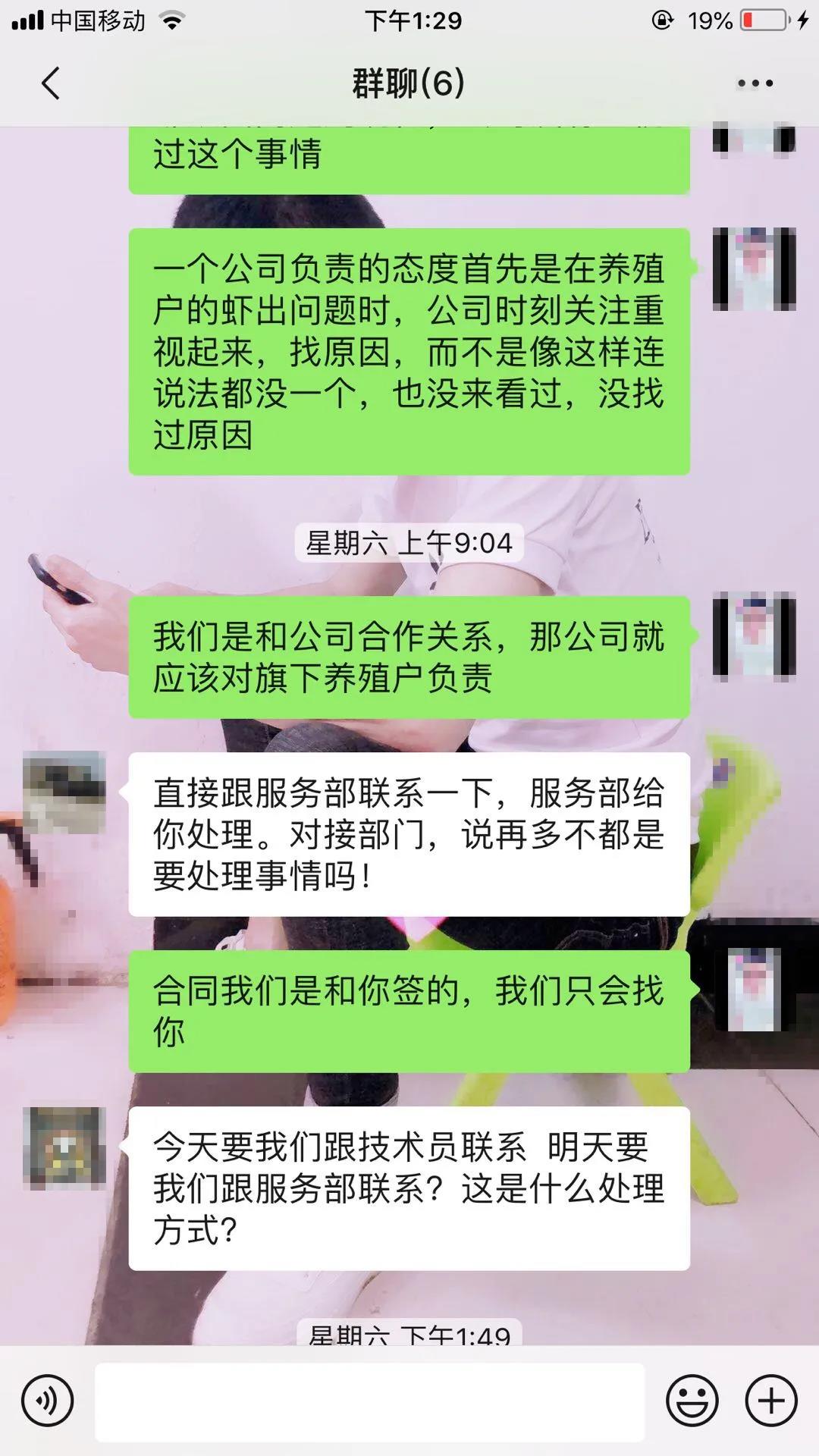819x1456 pixels.
Task: Switch to voice message input
Action: click(x=48, y=1400)
